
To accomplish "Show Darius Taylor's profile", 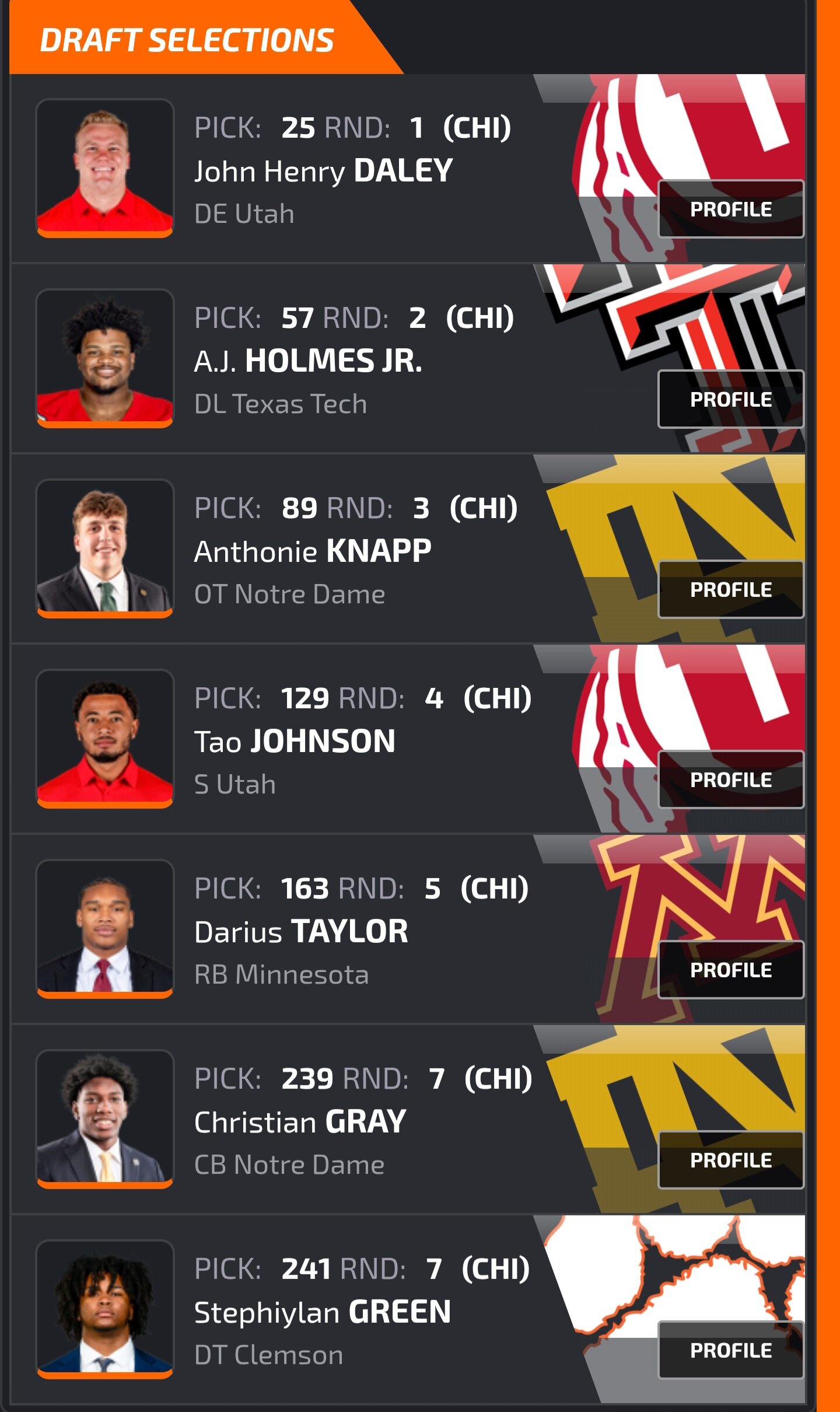I will (x=730, y=970).
